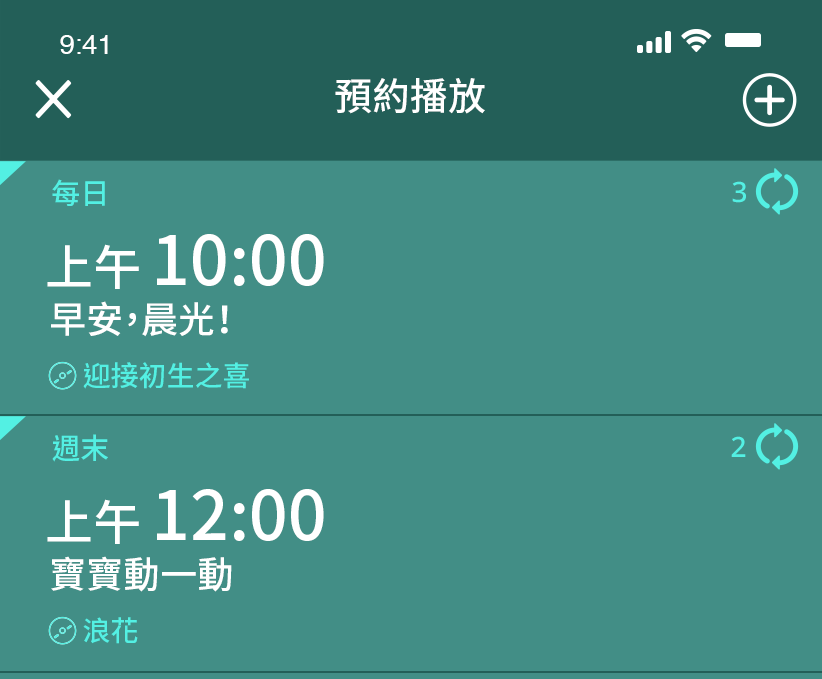Open the 週末 上午 12:00 schedule
Screen dimensions: 822x679
click(x=400, y=545)
